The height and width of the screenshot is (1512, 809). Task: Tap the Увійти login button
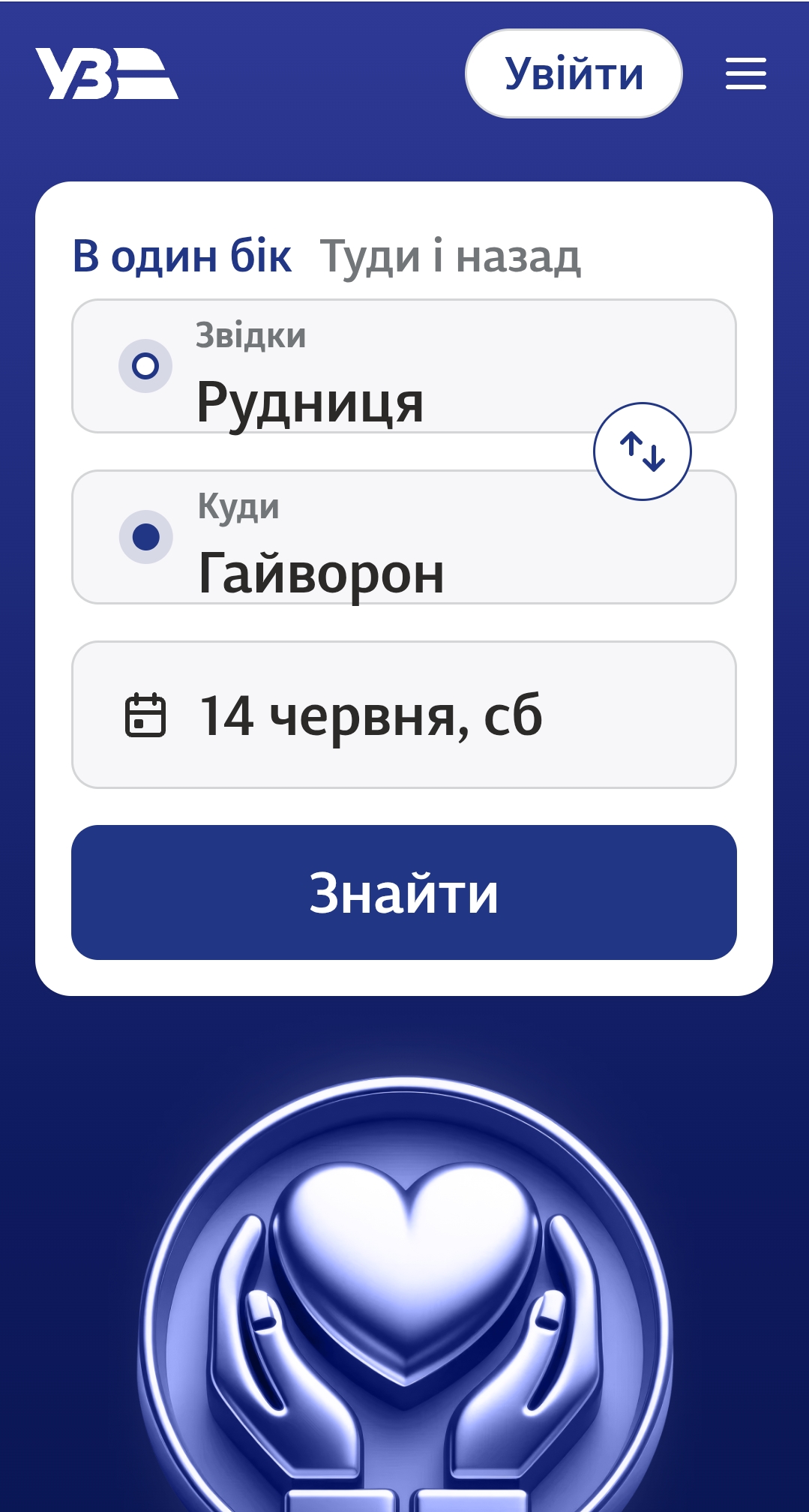coord(574,73)
